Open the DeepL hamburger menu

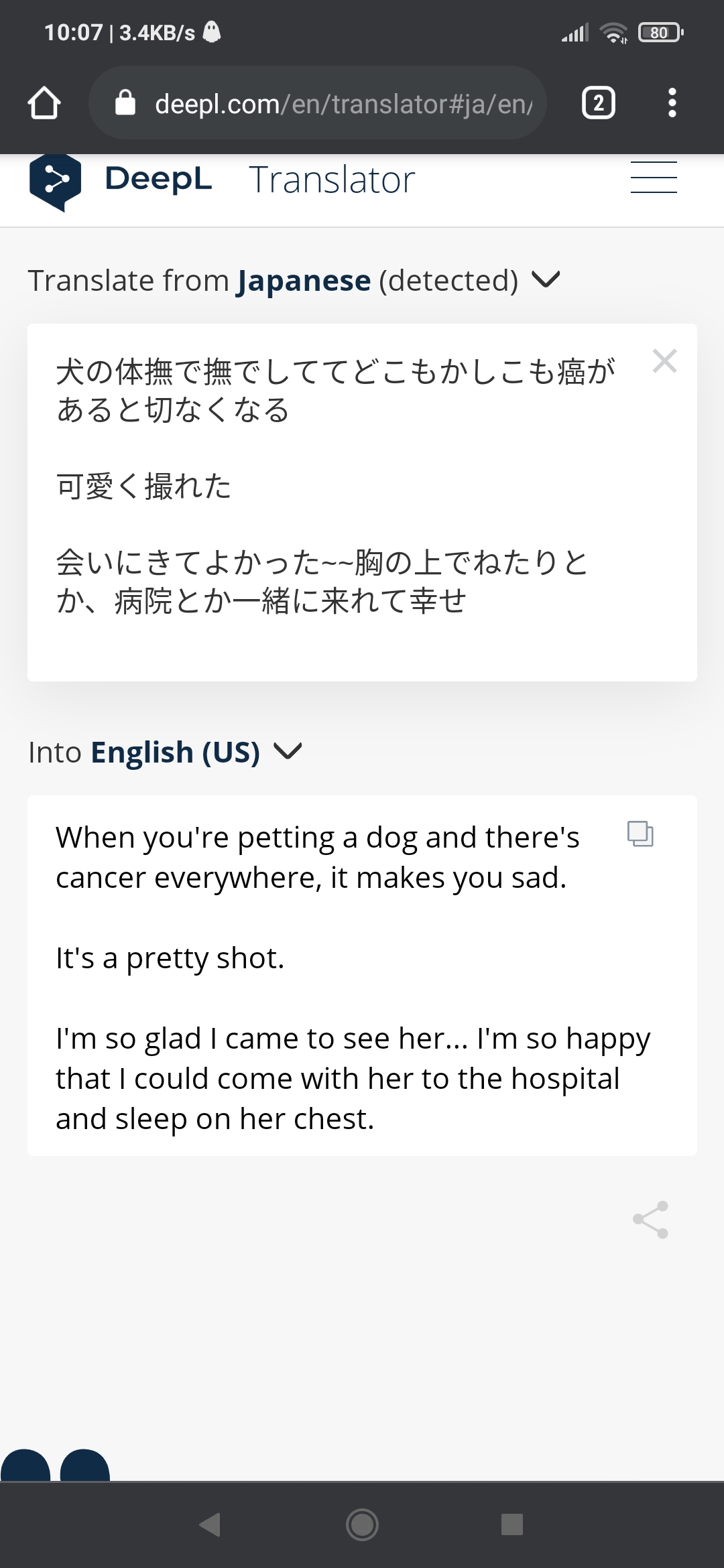[654, 178]
